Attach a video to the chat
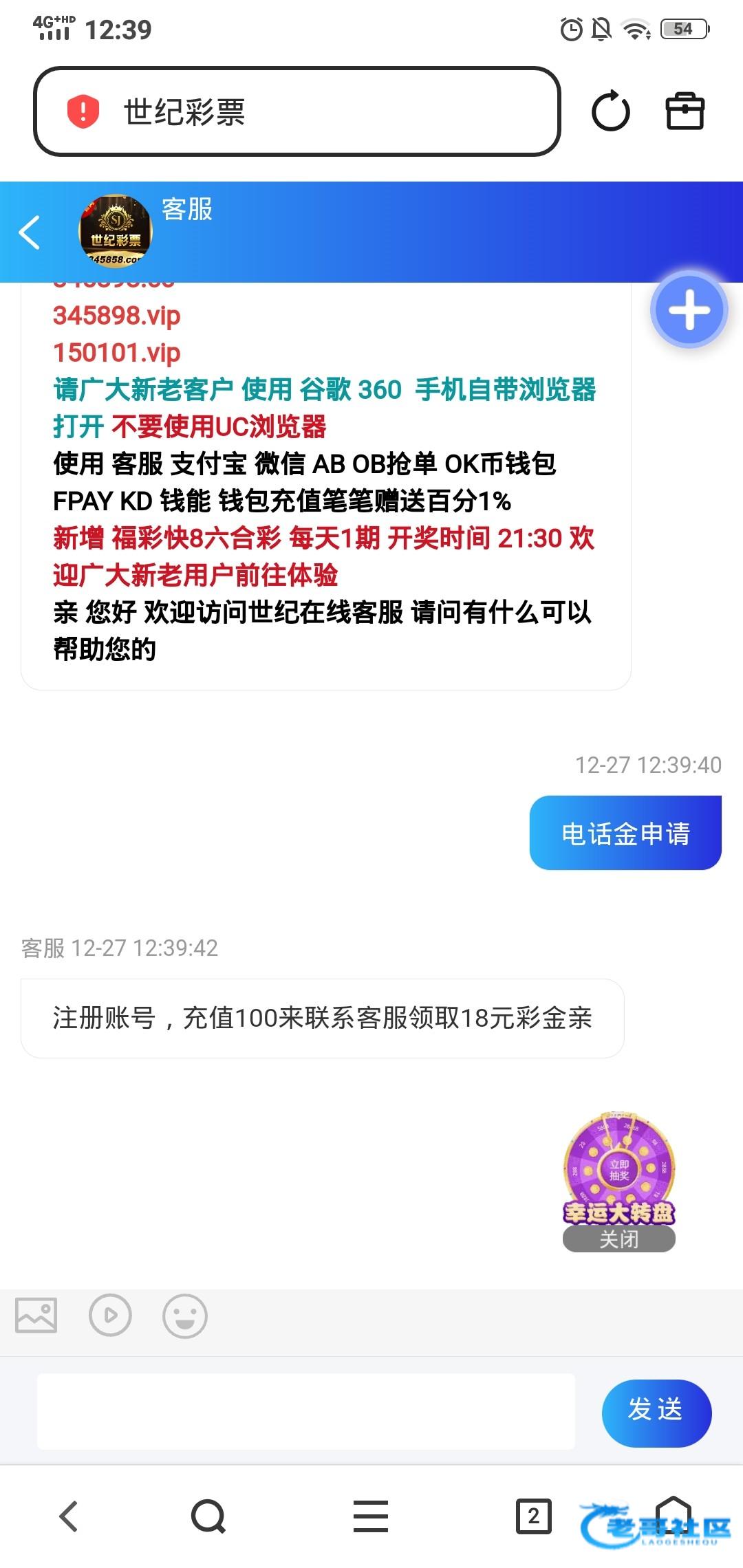Screen dimensions: 743x1568 coord(110,1315)
